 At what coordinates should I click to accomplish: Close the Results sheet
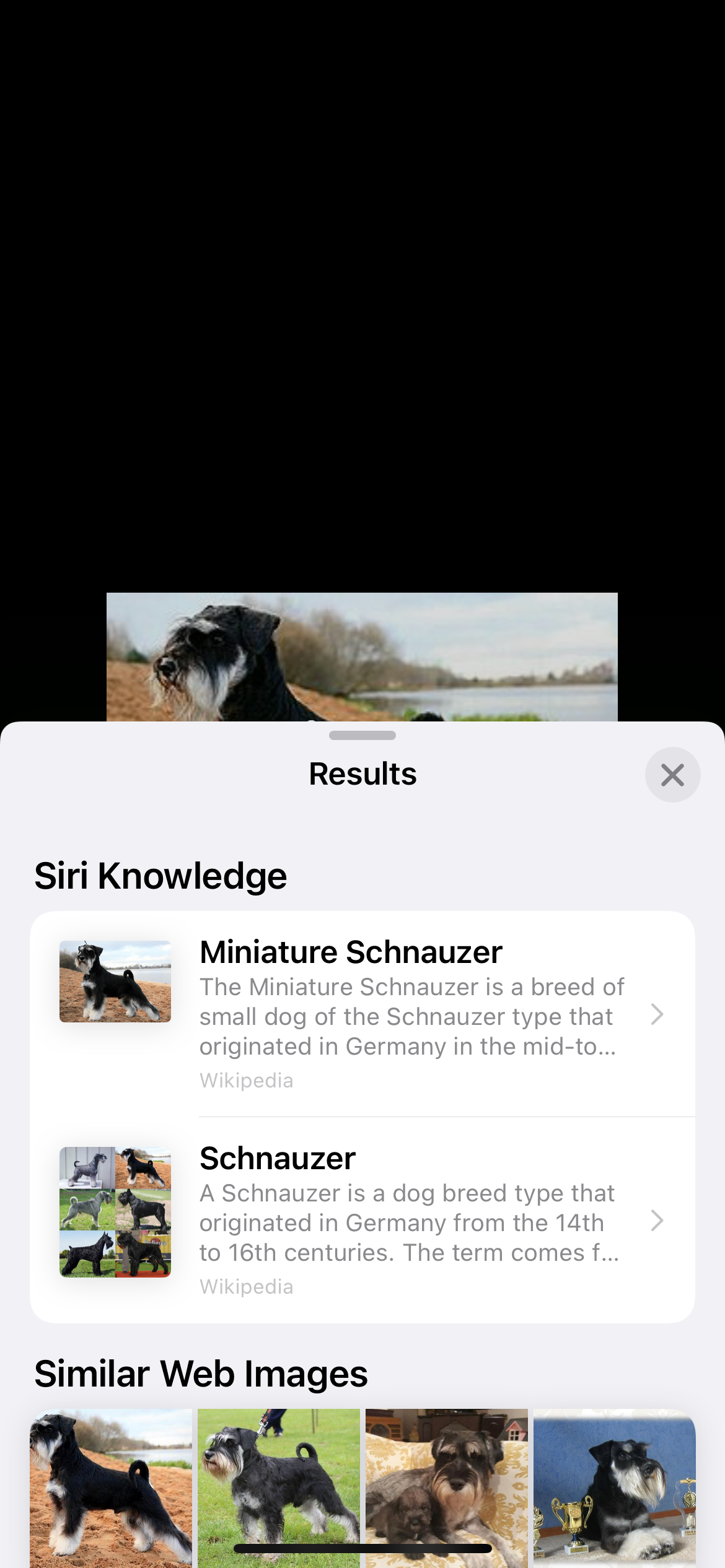672,775
